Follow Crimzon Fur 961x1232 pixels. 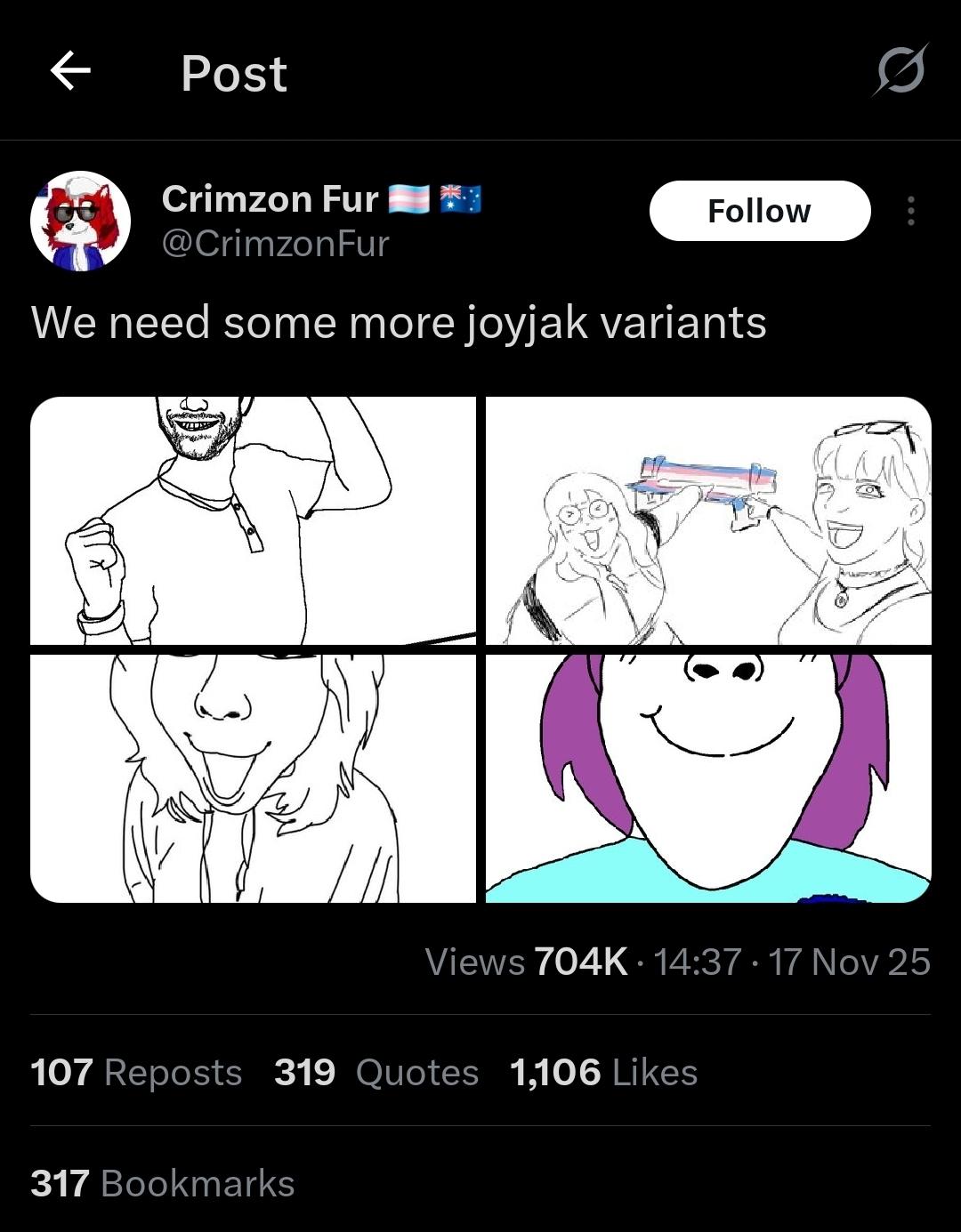click(759, 211)
